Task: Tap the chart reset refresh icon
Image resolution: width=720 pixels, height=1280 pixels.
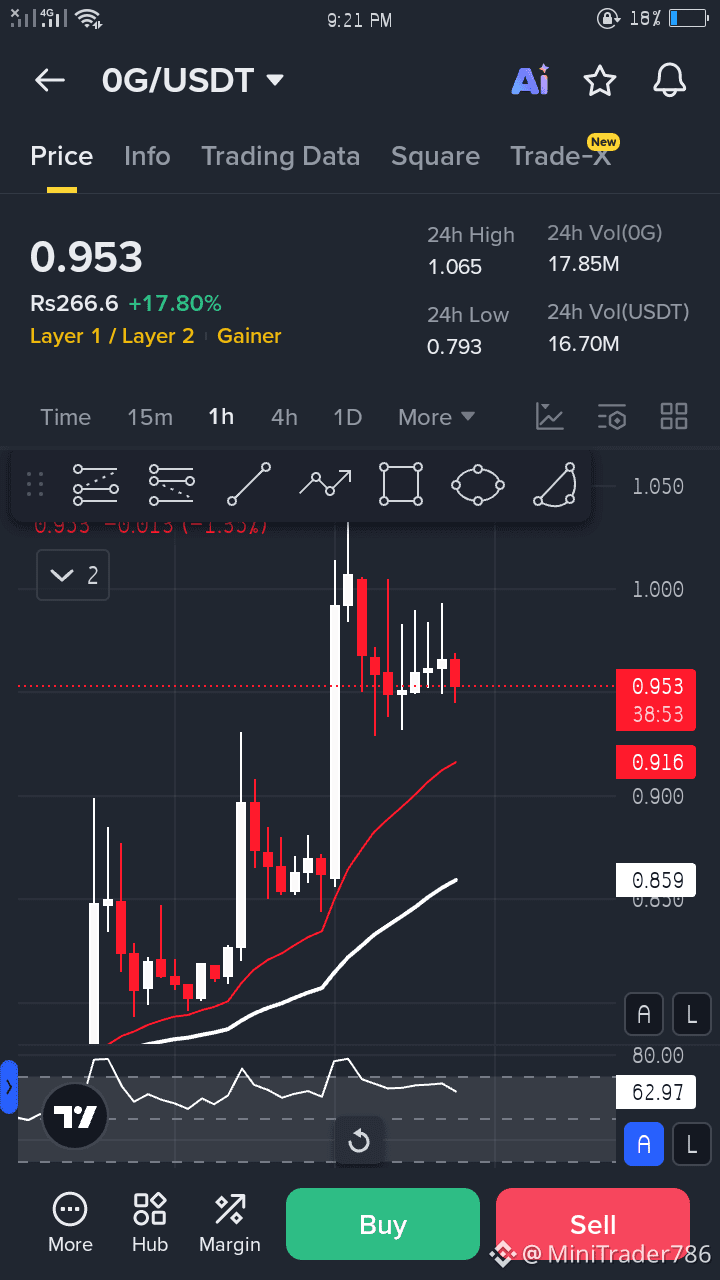Action: 359,1141
